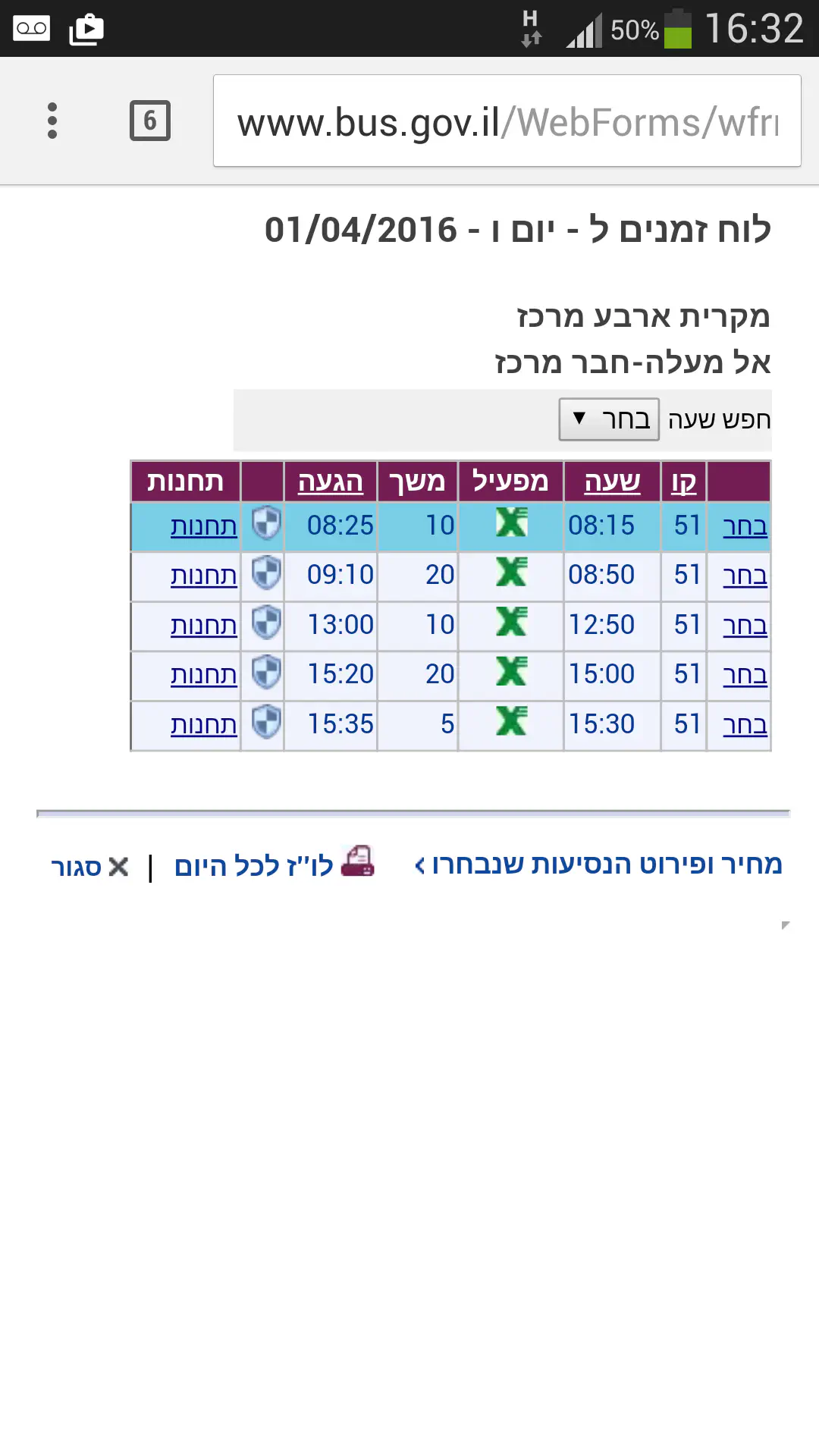The image size is (819, 1456).
Task: Close the timetable with סגור
Action: 89,867
